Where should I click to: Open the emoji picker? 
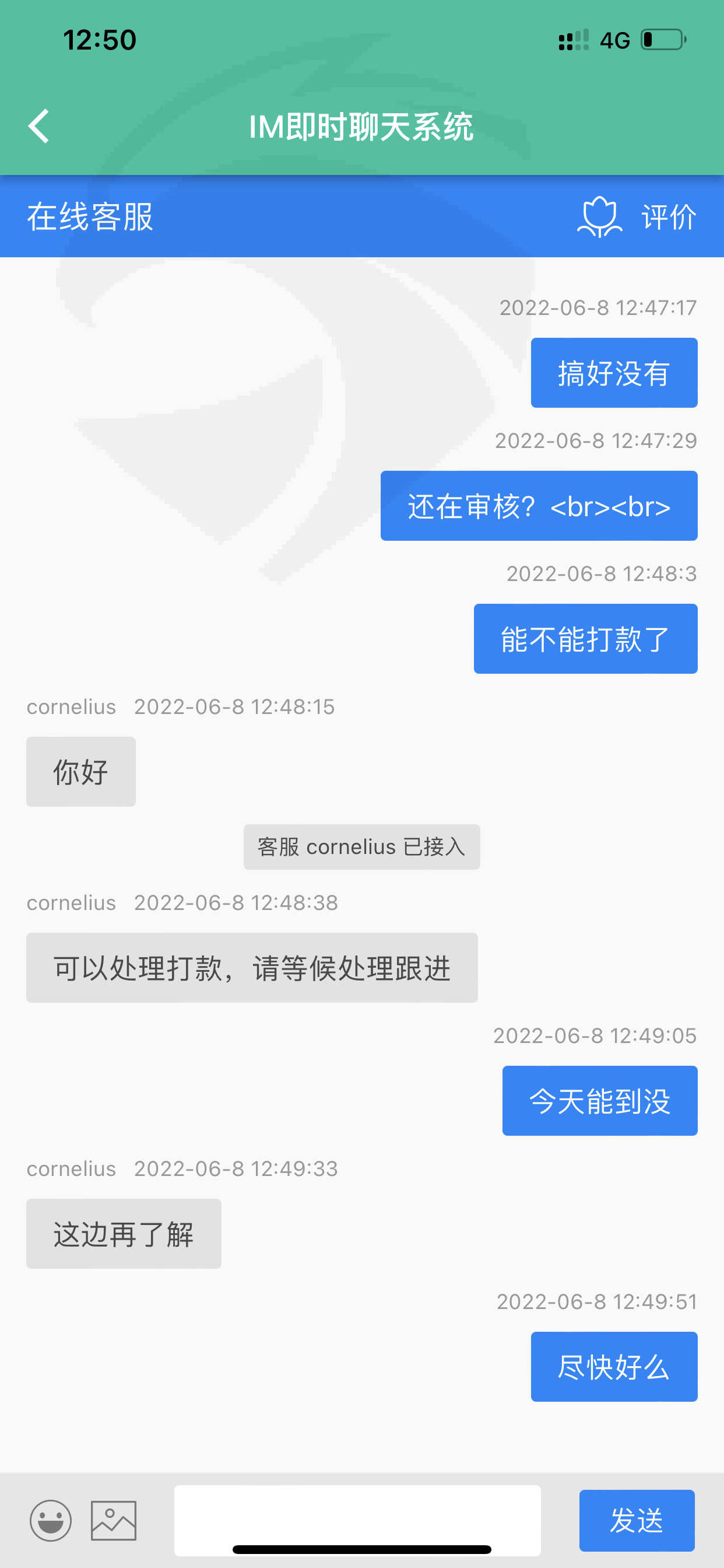[x=51, y=1520]
